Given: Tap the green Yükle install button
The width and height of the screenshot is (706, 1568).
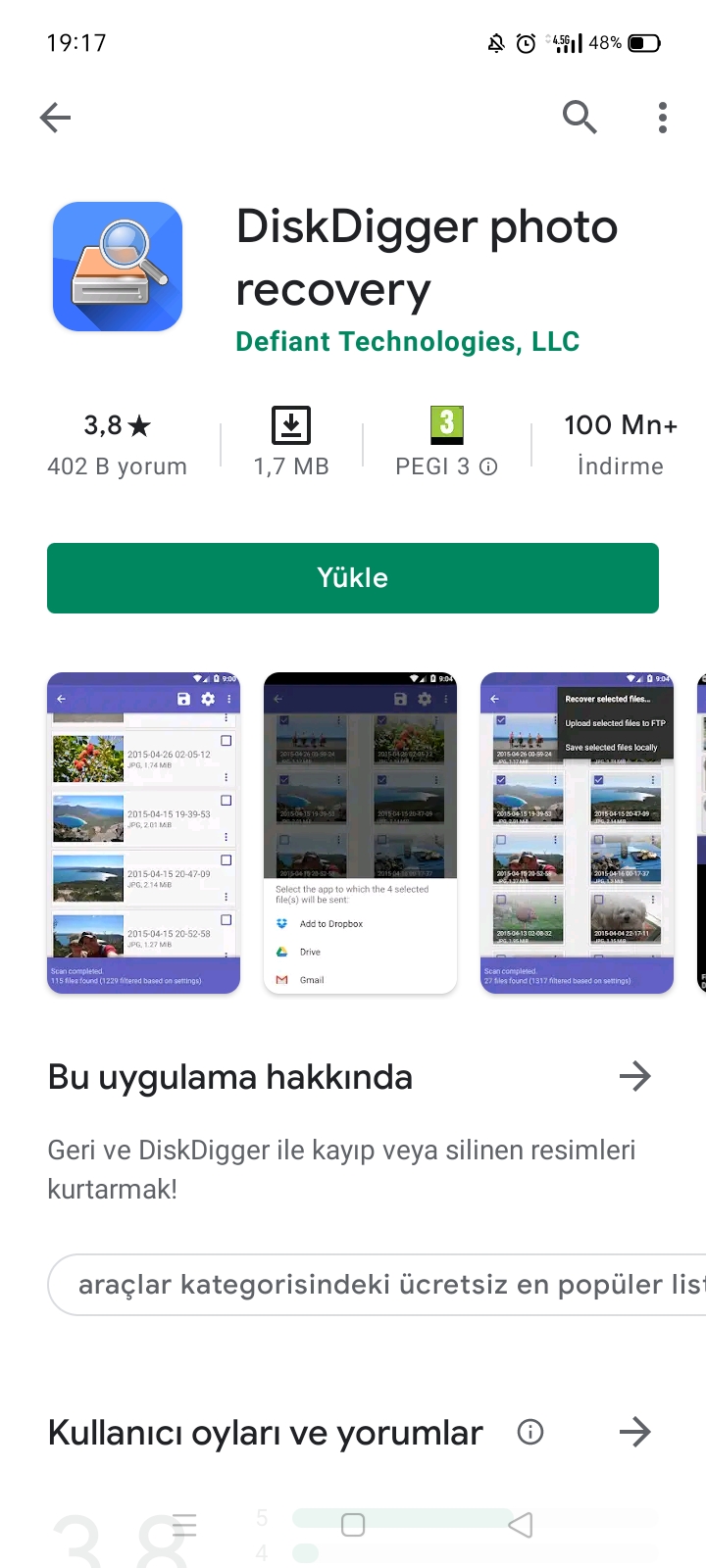Looking at the screenshot, I should tap(353, 578).
